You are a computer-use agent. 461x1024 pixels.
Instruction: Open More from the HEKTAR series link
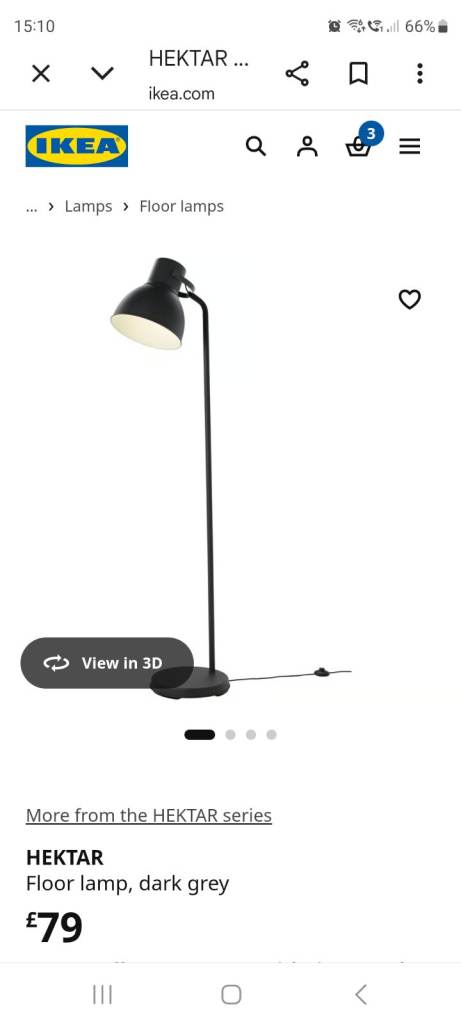149,815
